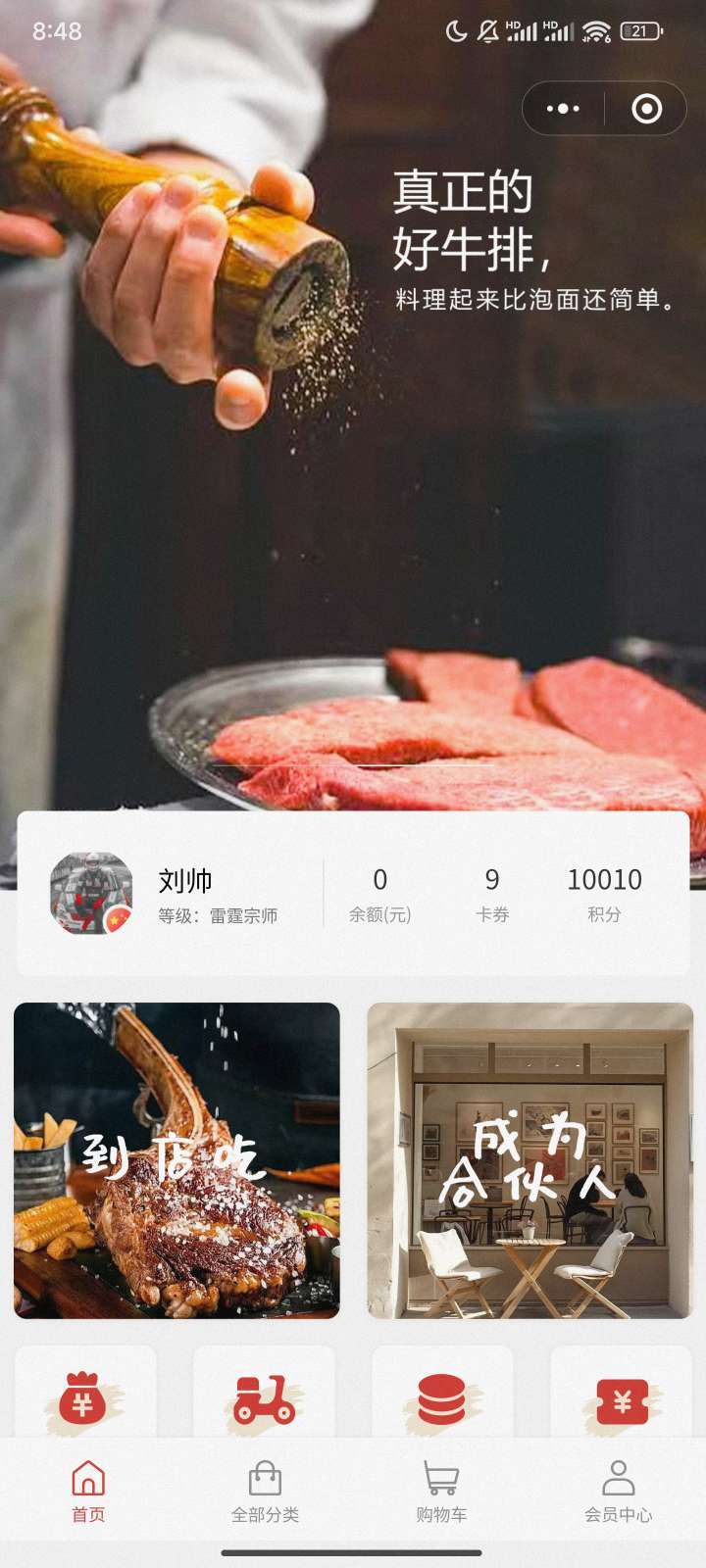Tap the coin stack shortcut icon
The width and height of the screenshot is (706, 1568).
click(x=442, y=1400)
